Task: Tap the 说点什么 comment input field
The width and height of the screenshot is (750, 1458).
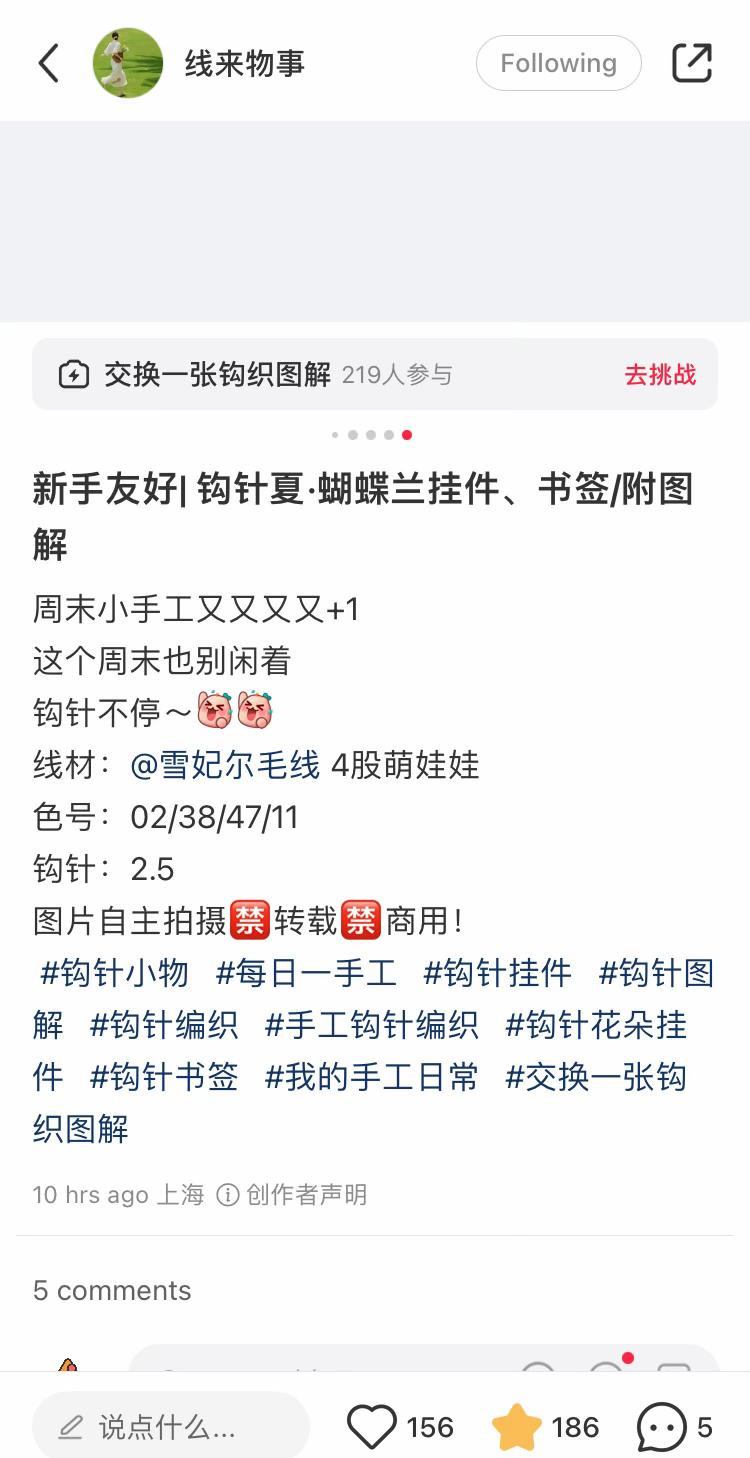Action: (x=171, y=1427)
